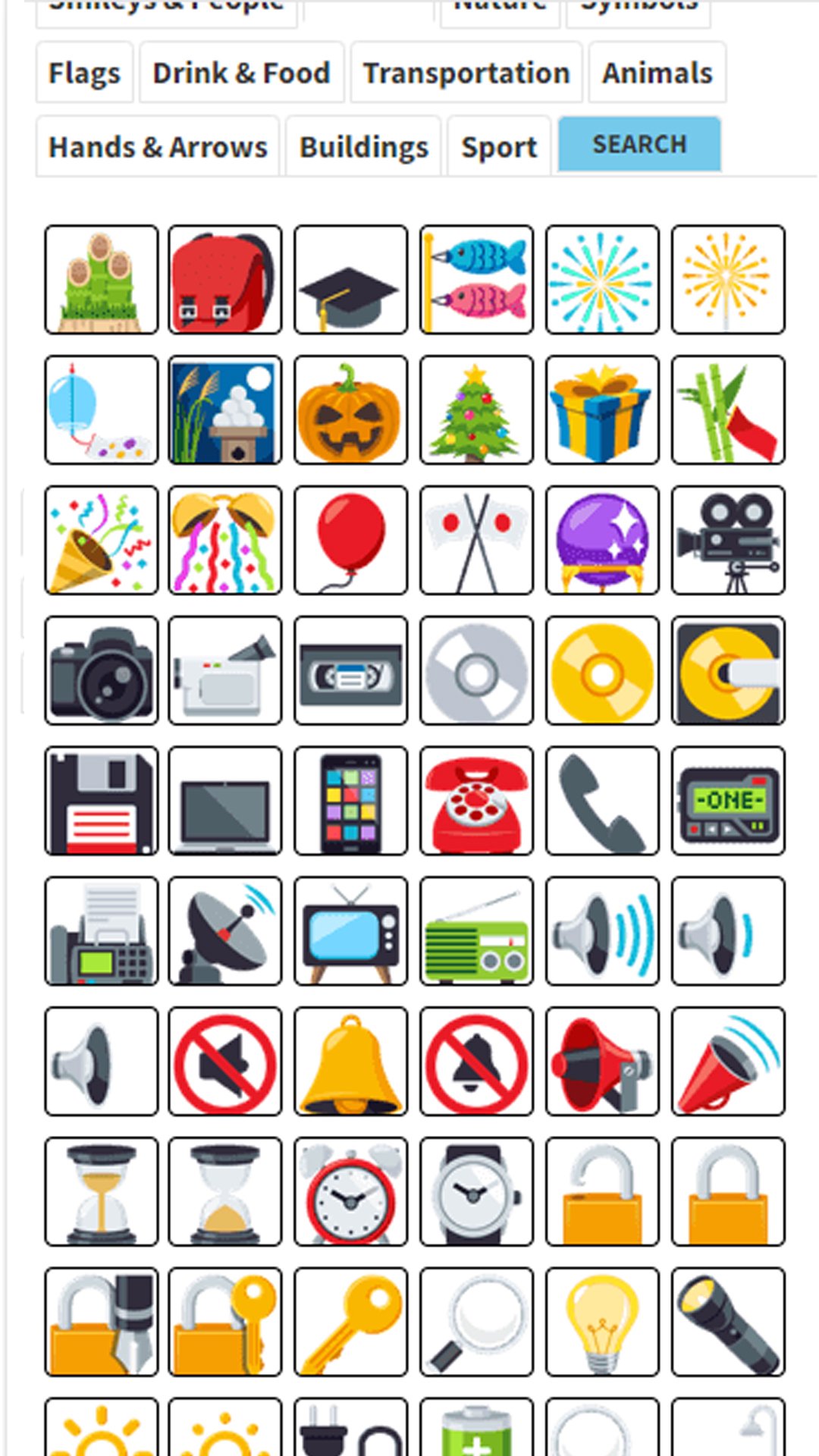Select the Transportation category tab
Screen dimensions: 819x1456
(466, 73)
